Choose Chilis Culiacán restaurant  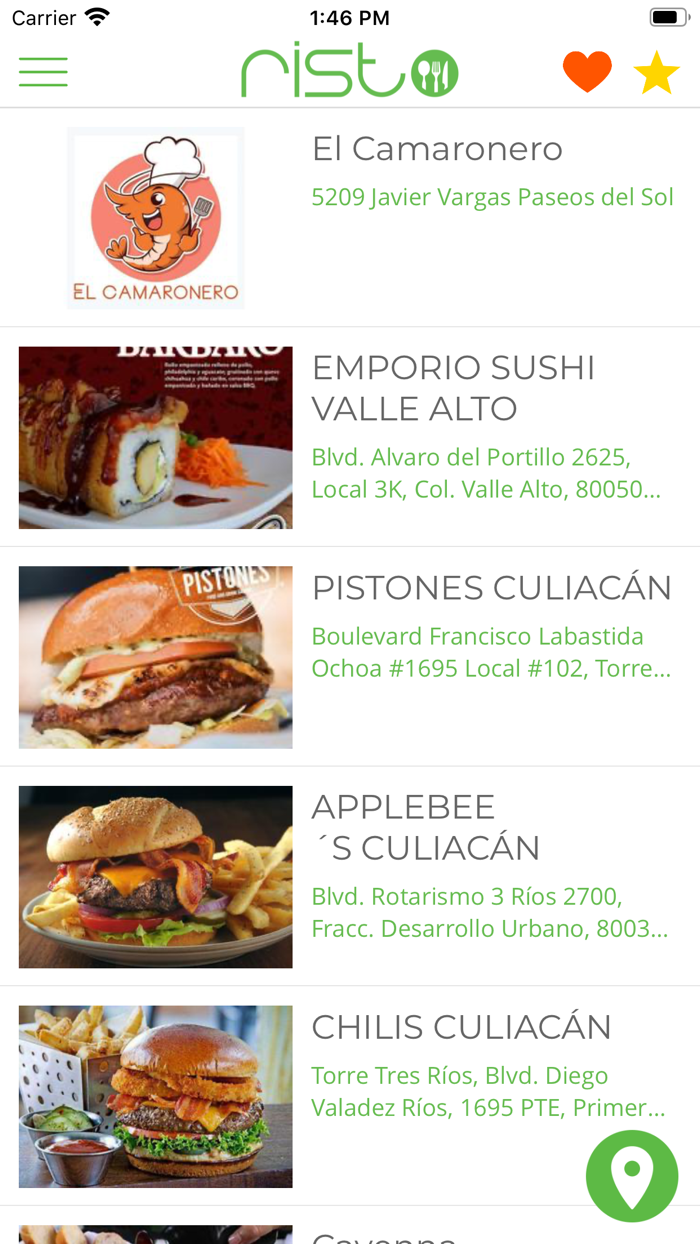coord(461,1027)
